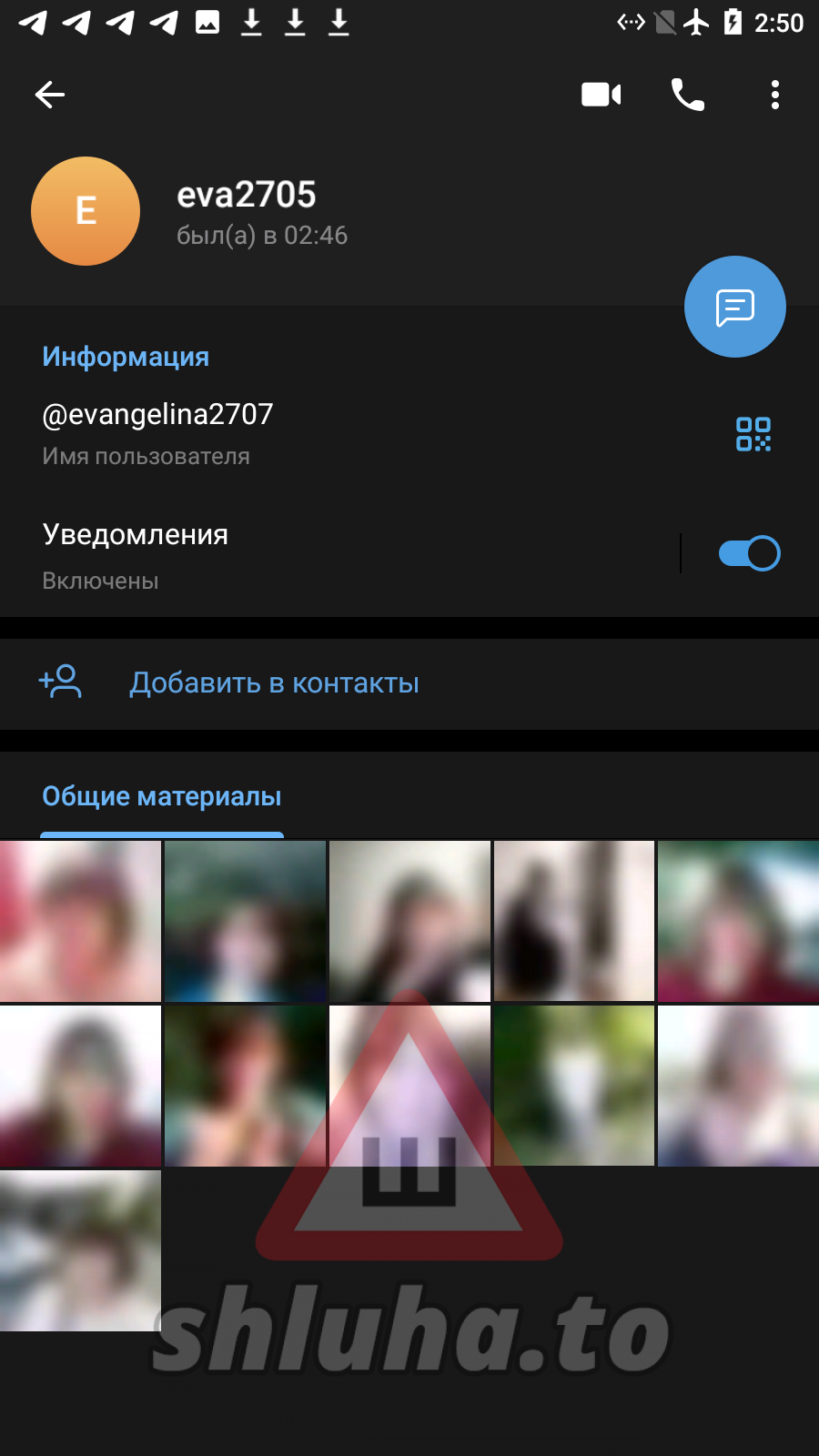Start a voice call with eva2705
Screen dimensions: 819x1456
tap(687, 95)
